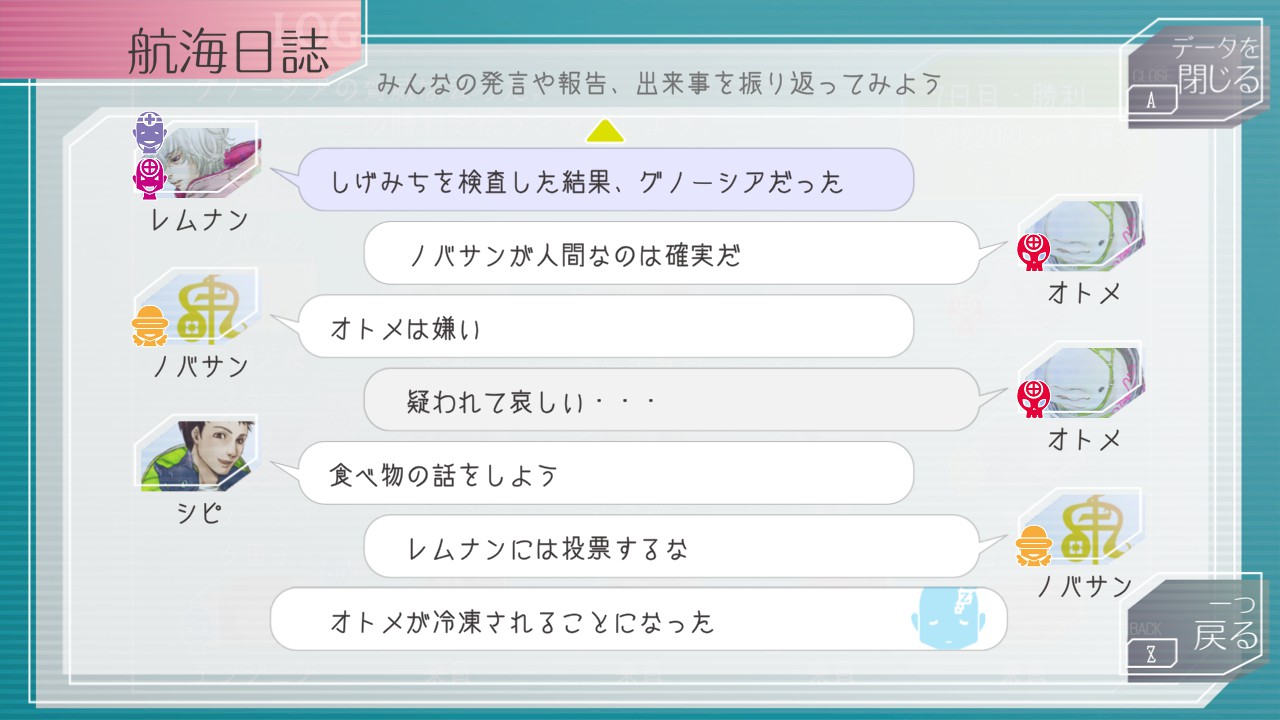Select オトメ's message 疑われて哀しい
The image size is (1280, 720).
coord(670,400)
